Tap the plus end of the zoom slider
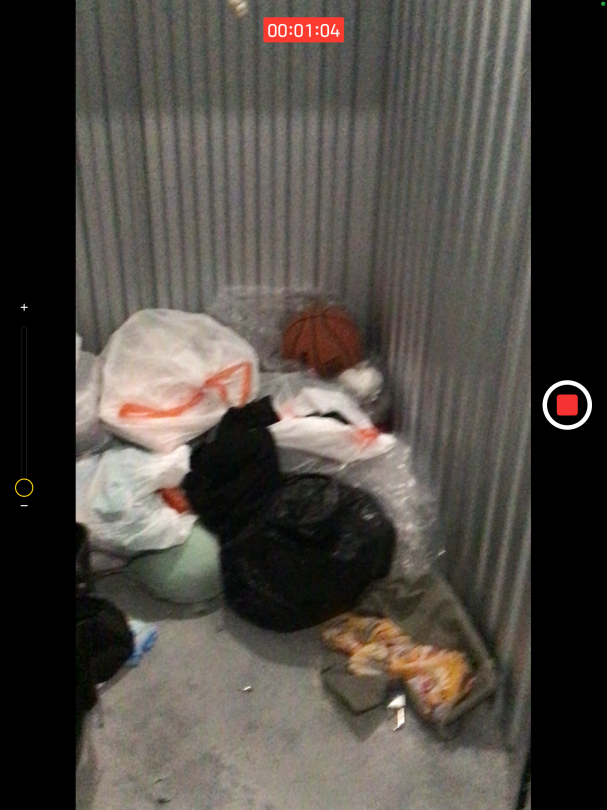607x810 pixels. point(24,308)
